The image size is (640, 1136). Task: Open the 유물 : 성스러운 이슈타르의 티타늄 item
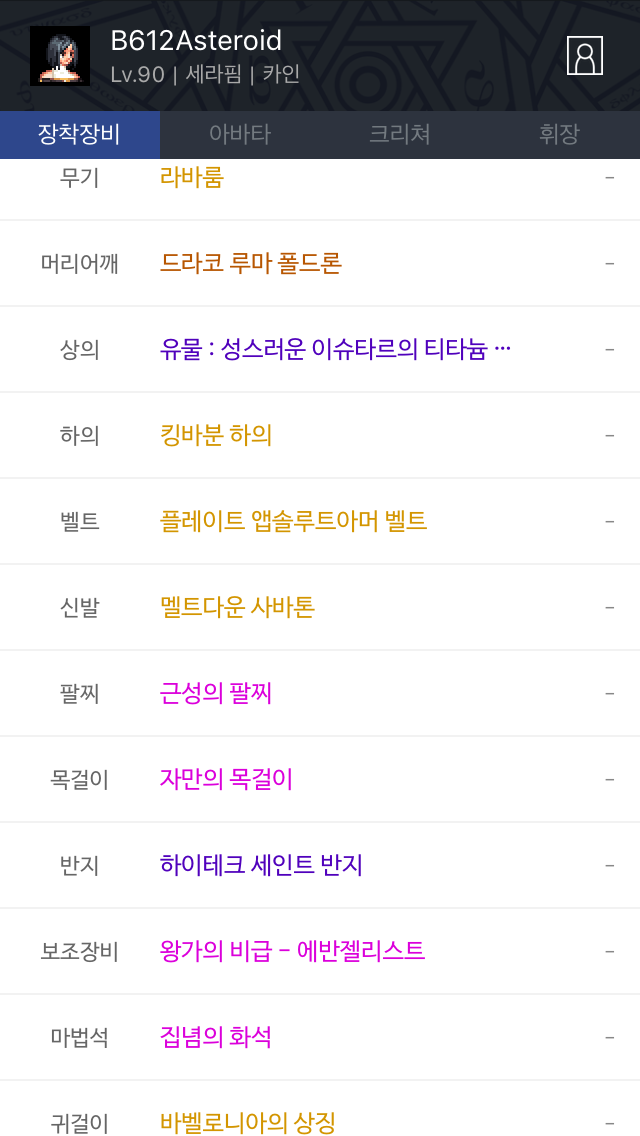point(336,350)
